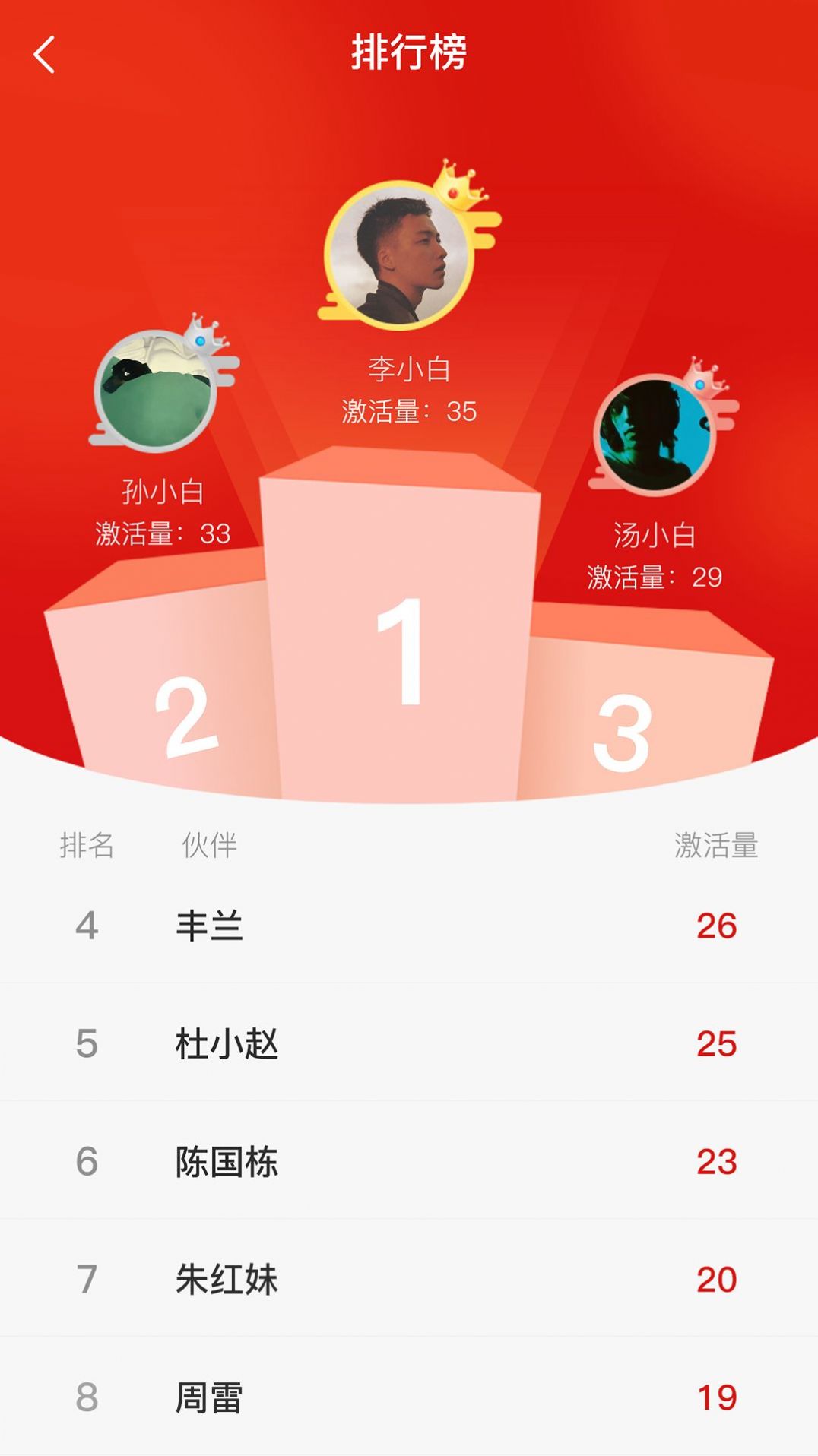Tap 汤小白's third-place avatar
Viewport: 818px width, 1456px height.
point(655,435)
